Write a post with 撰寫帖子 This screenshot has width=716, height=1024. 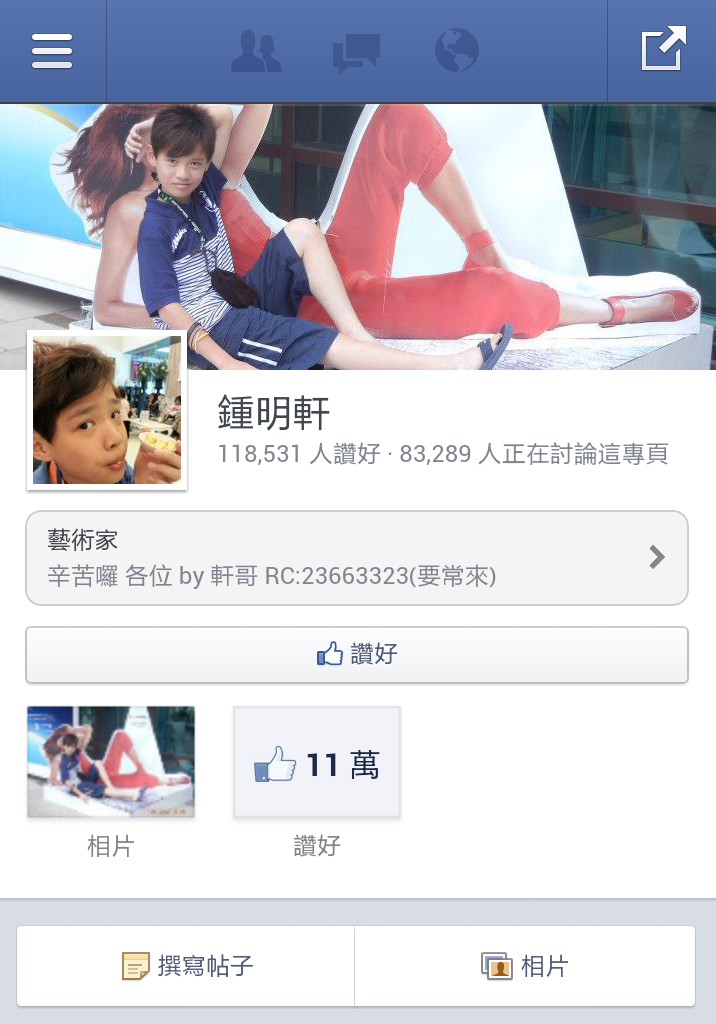(186, 966)
